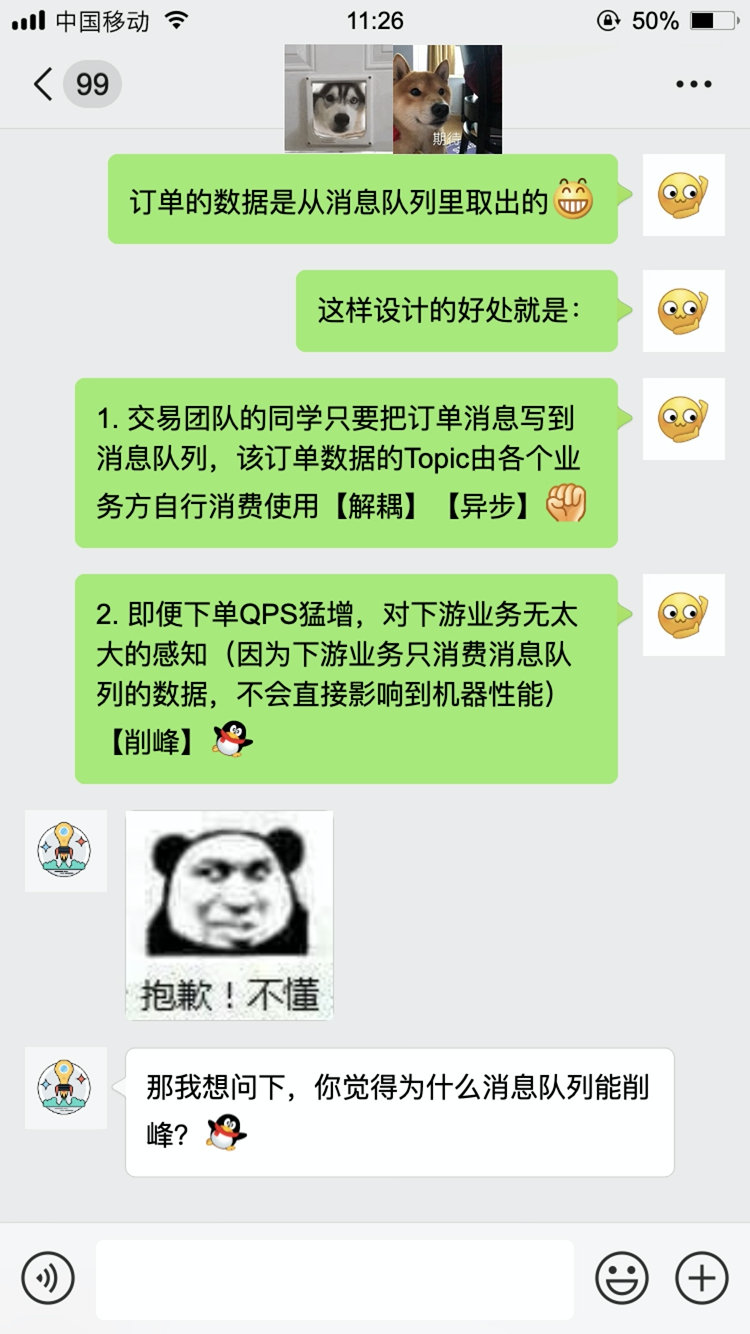Open the emoji sticker panel

[x=622, y=1278]
